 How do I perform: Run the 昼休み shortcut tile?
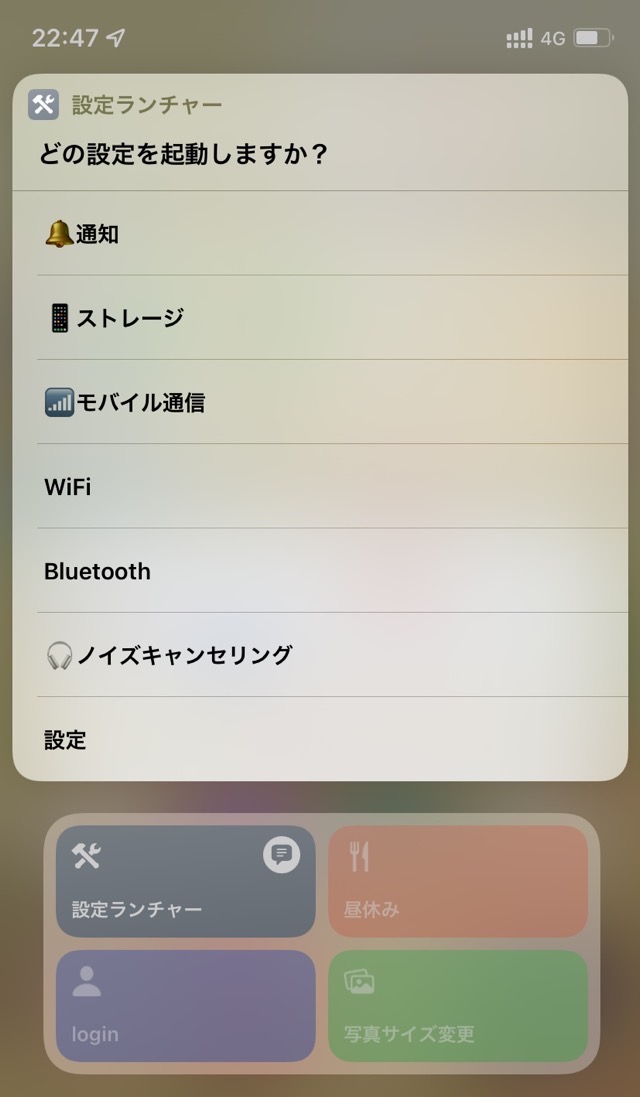[x=458, y=881]
